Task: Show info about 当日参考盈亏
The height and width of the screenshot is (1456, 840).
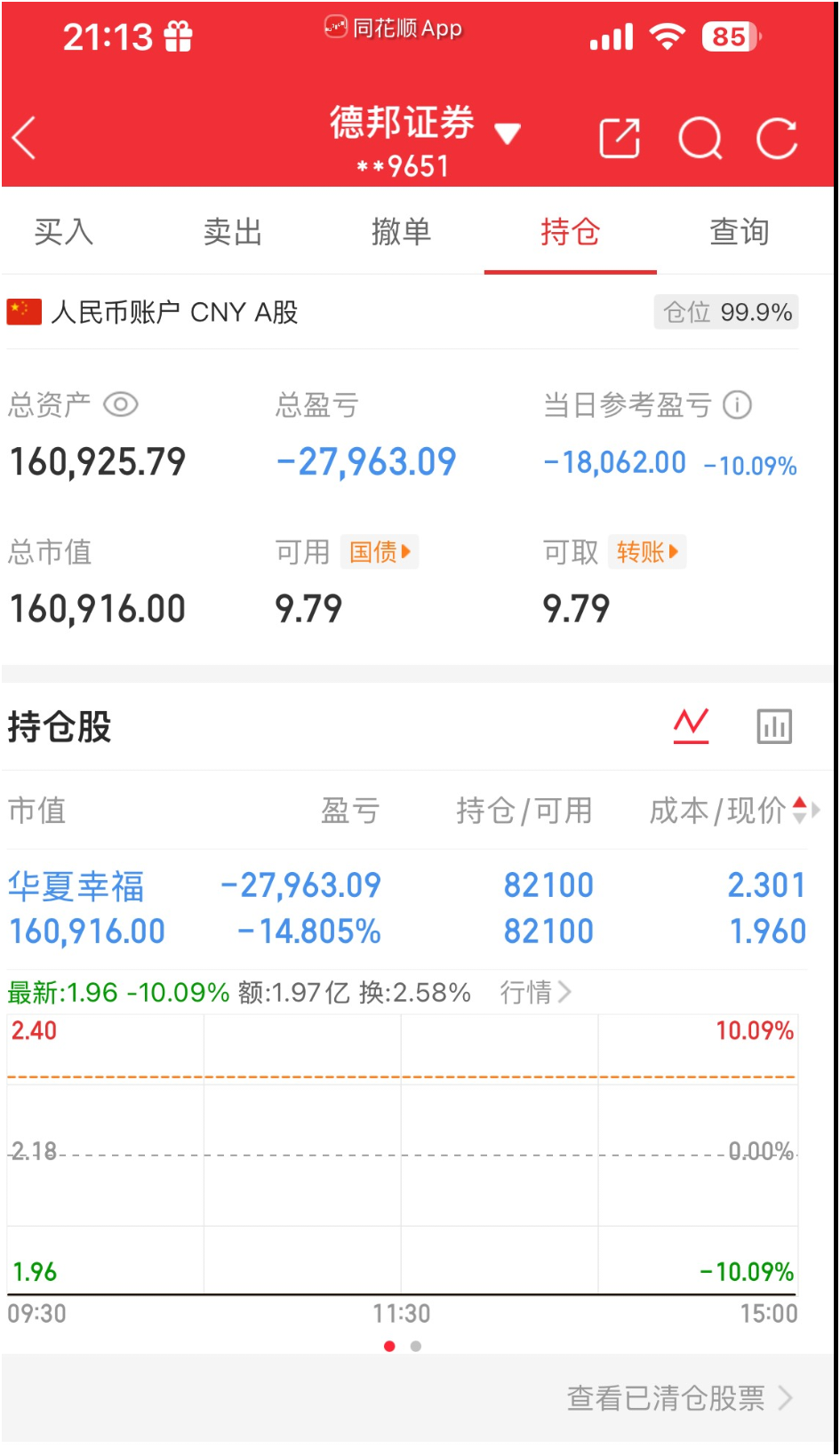Action: (737, 405)
